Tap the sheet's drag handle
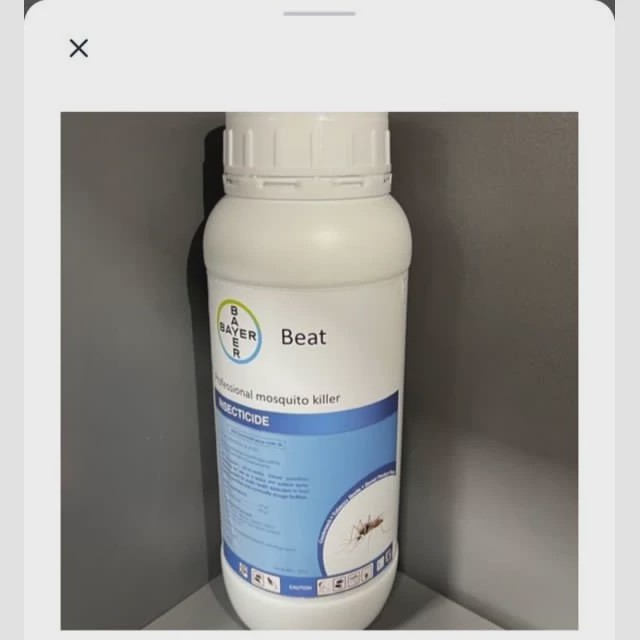The height and width of the screenshot is (640, 640). click(319, 14)
